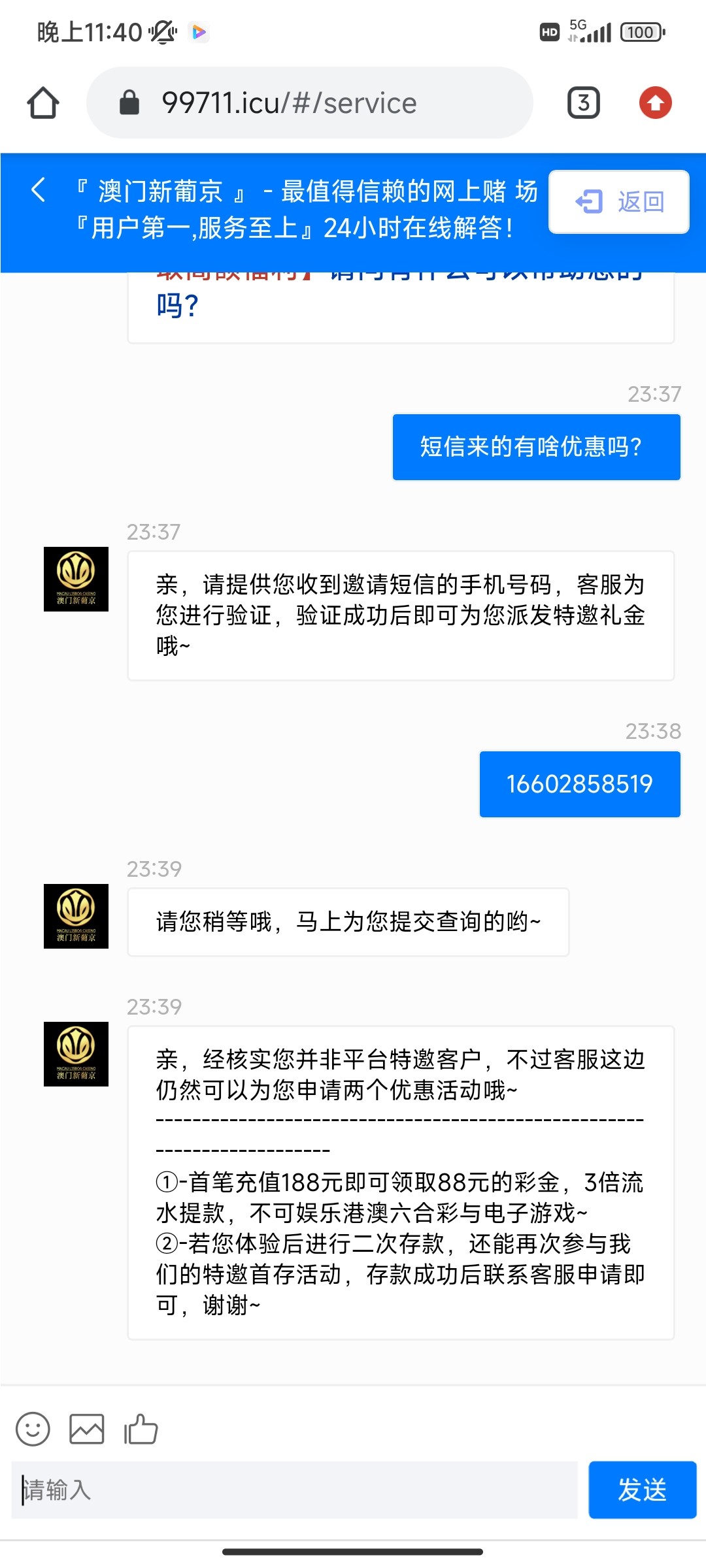The height and width of the screenshot is (1568, 706).
Task: Select the phone number bubble 16602858519
Action: (580, 784)
